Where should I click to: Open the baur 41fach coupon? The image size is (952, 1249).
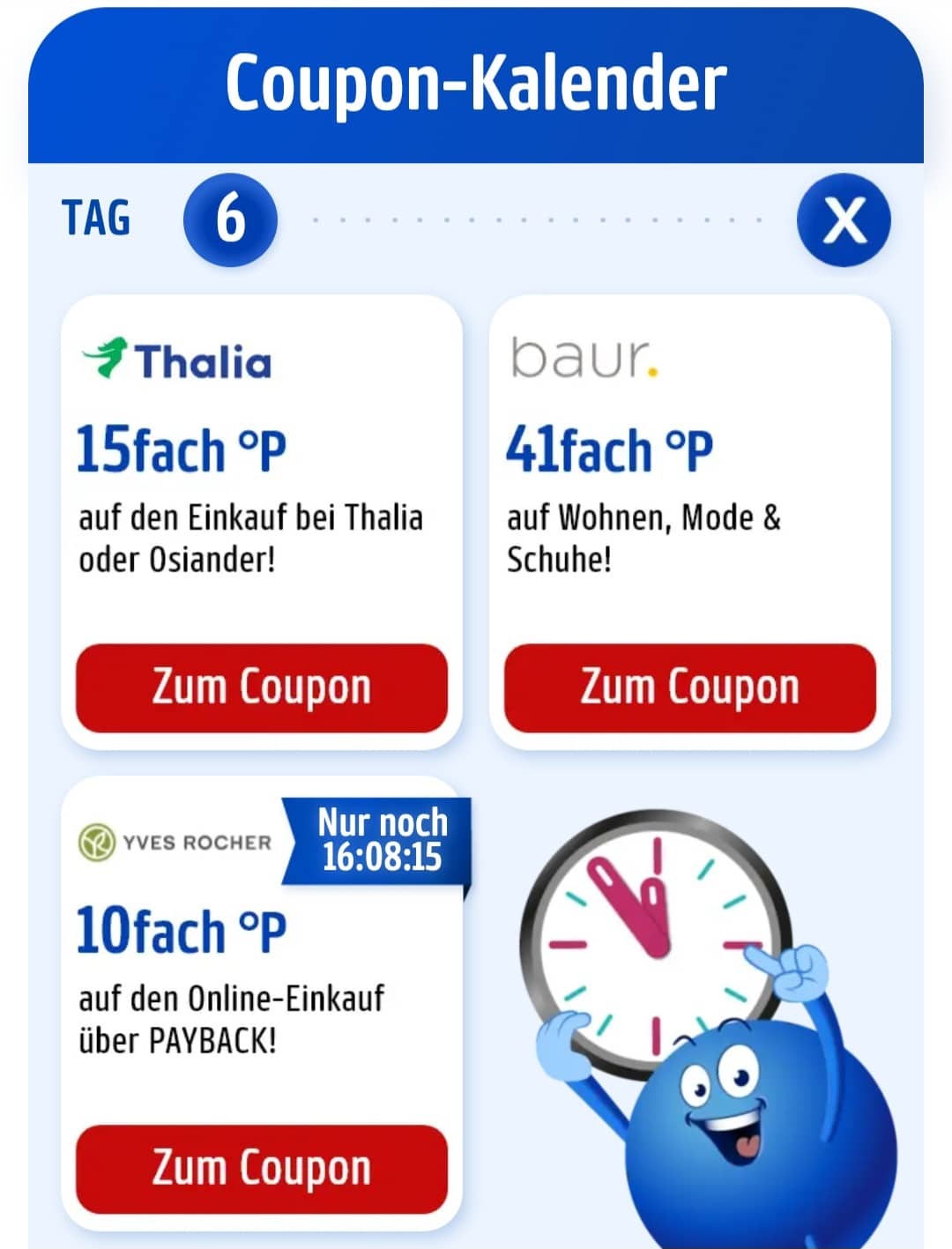click(x=689, y=688)
